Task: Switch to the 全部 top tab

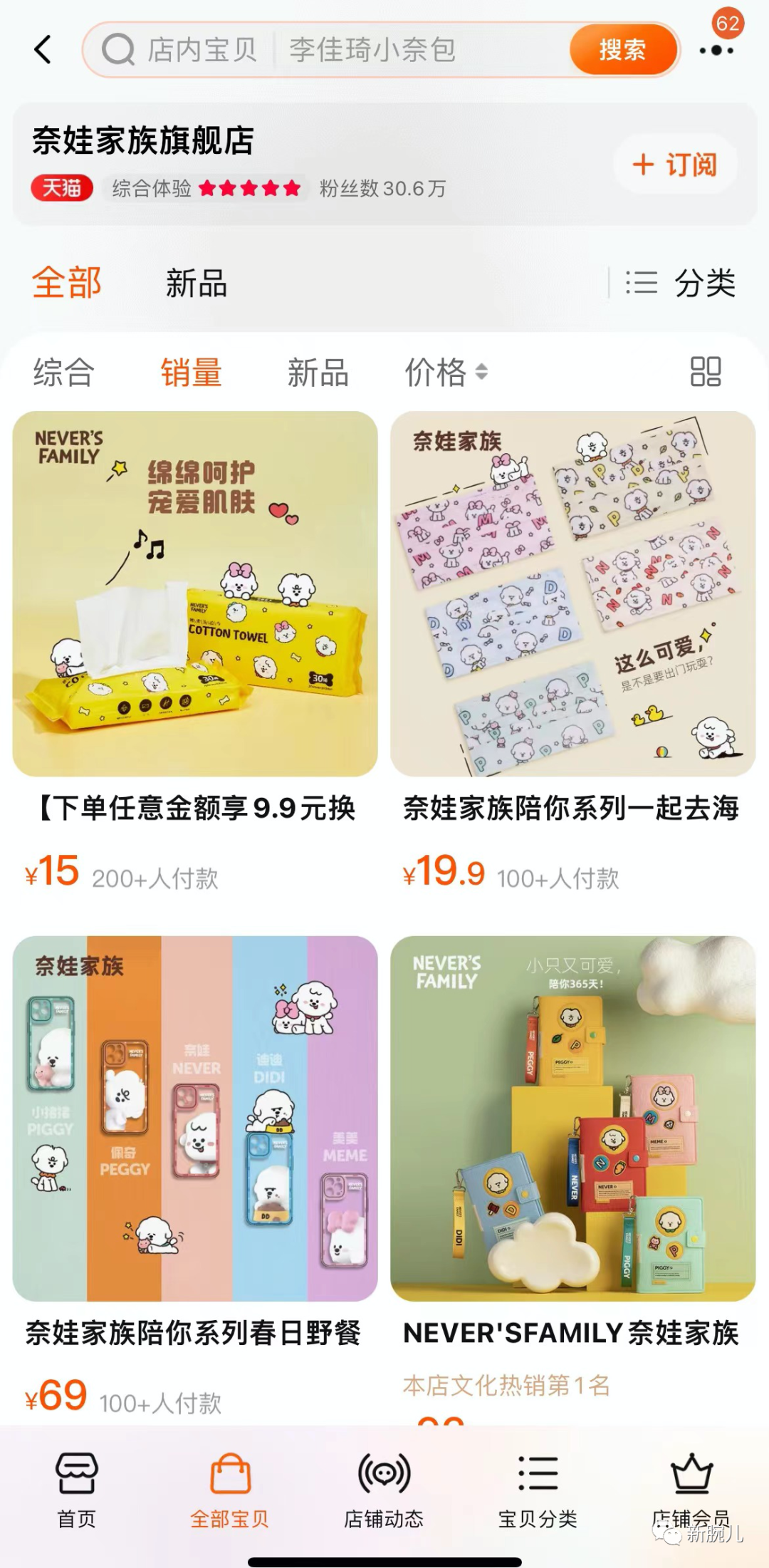Action: pyautogui.click(x=67, y=283)
